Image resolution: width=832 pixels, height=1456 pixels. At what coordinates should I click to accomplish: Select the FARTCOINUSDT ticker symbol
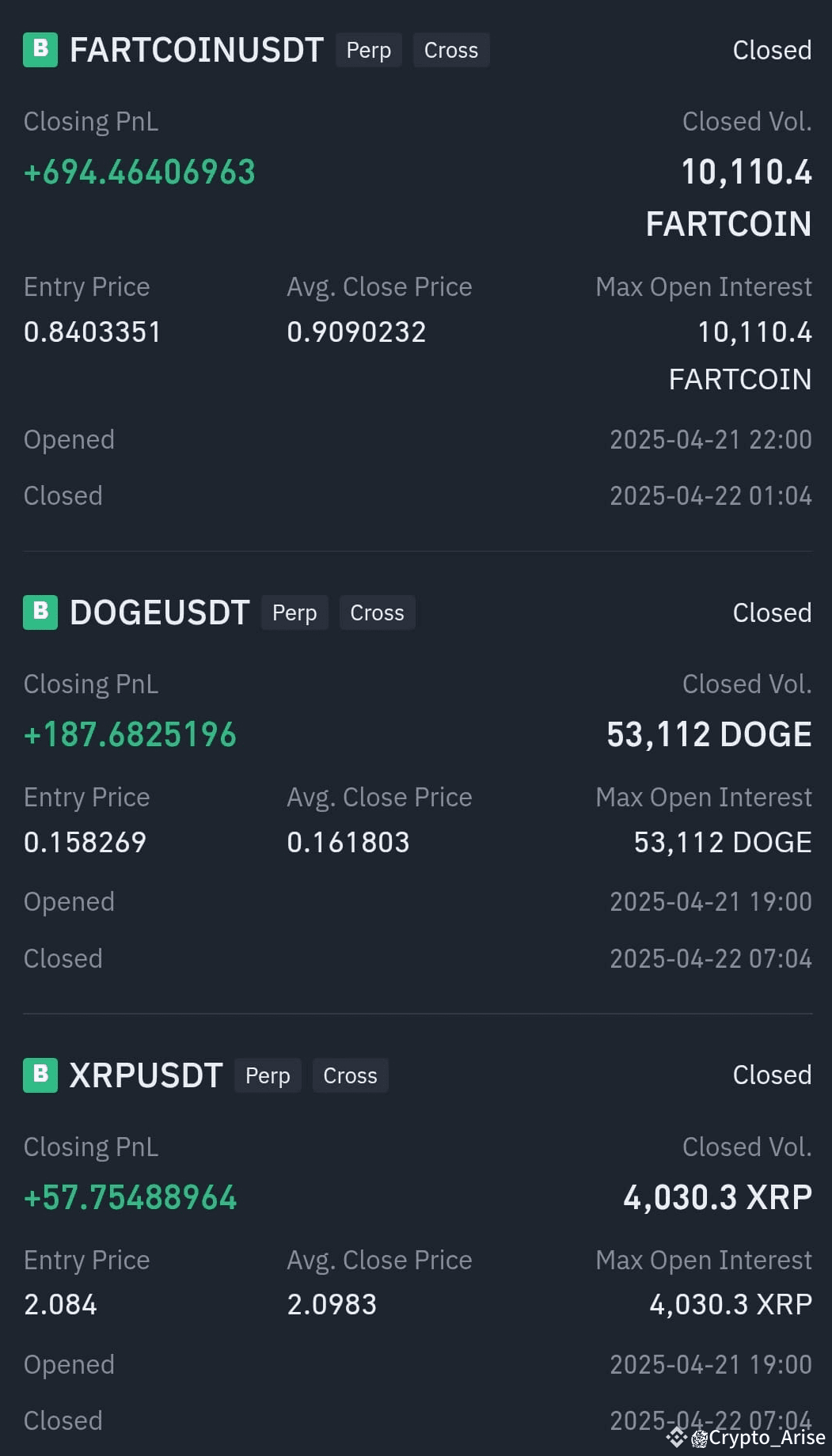pyautogui.click(x=196, y=50)
